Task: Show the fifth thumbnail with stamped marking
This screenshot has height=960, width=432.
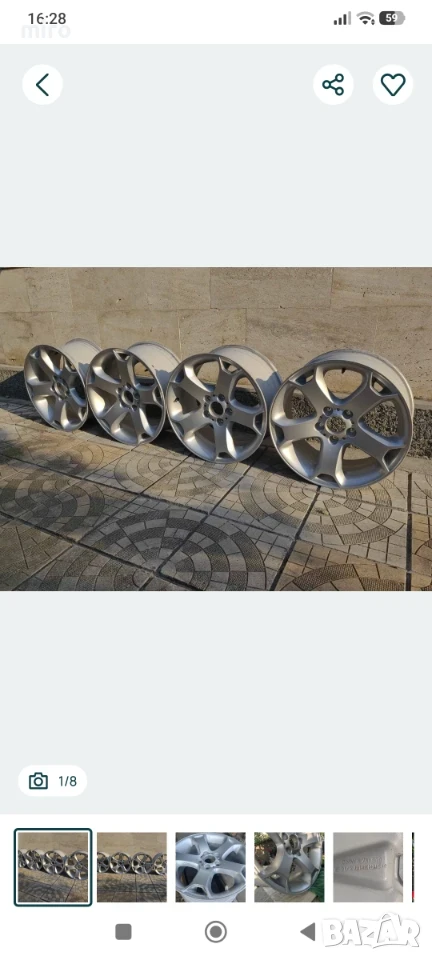Action: (x=368, y=867)
